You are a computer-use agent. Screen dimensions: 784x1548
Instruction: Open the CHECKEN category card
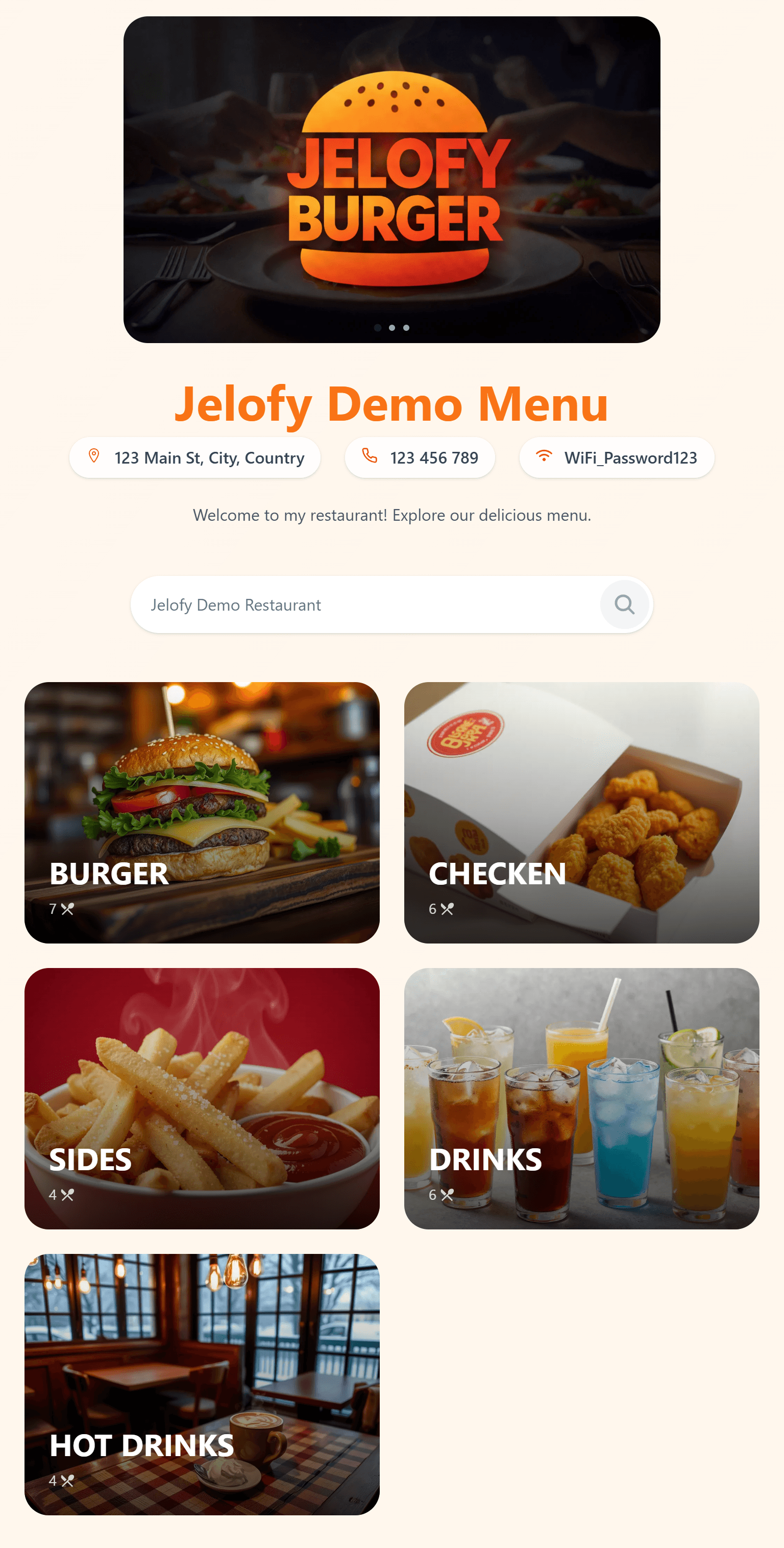pyautogui.click(x=581, y=812)
